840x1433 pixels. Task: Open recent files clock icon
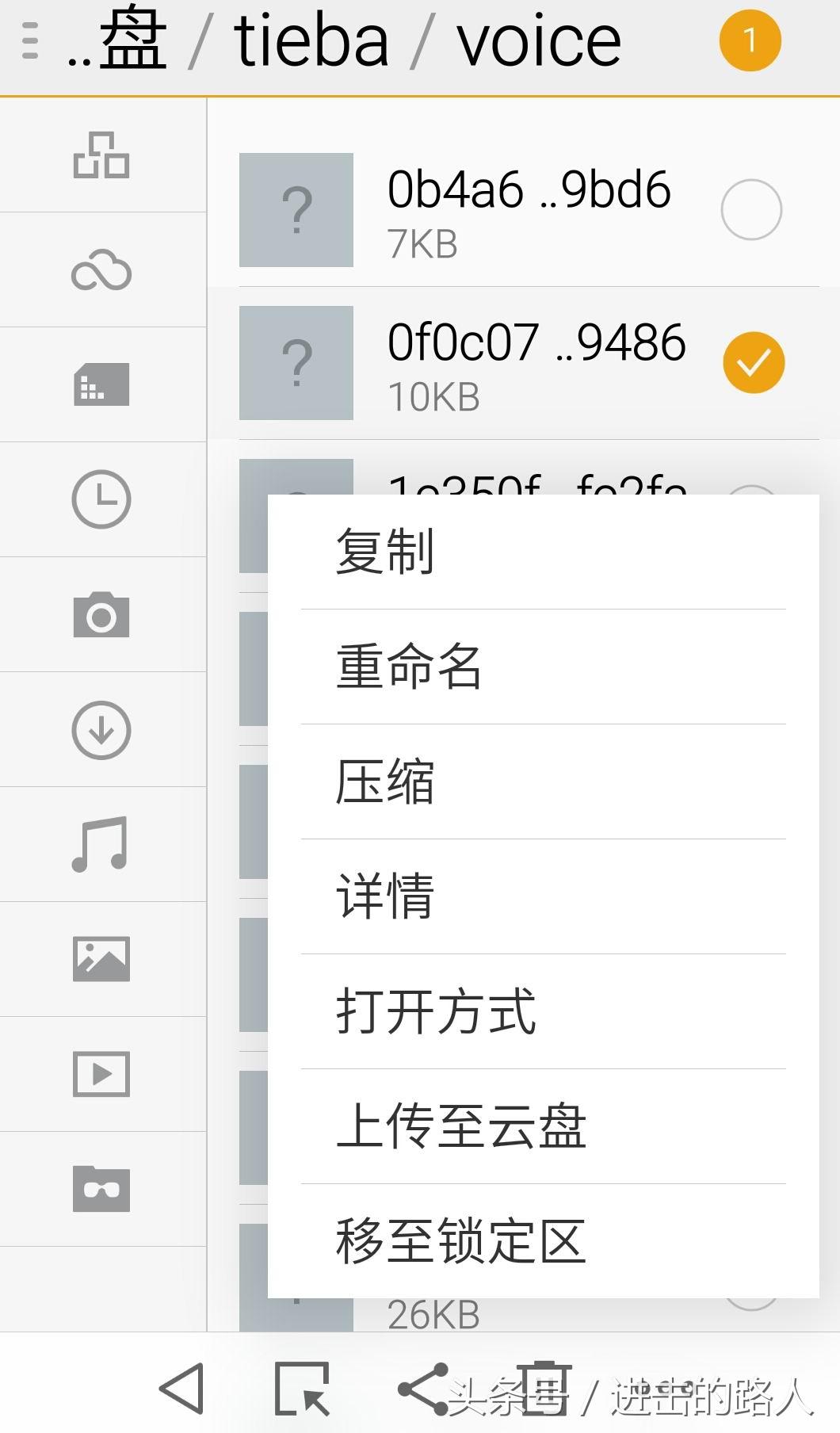(x=101, y=499)
